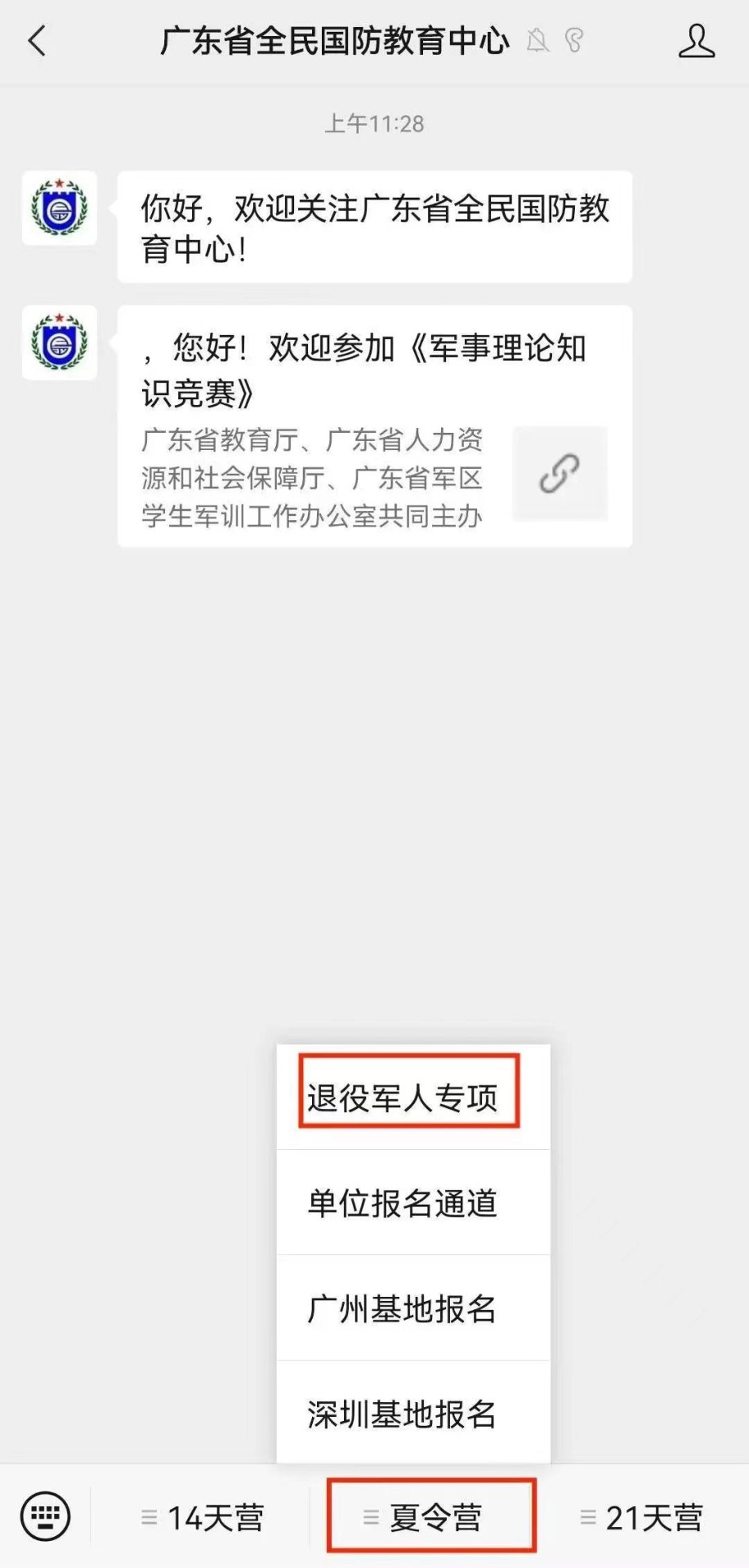Tap the account avatar beside the welcome message

point(60,208)
